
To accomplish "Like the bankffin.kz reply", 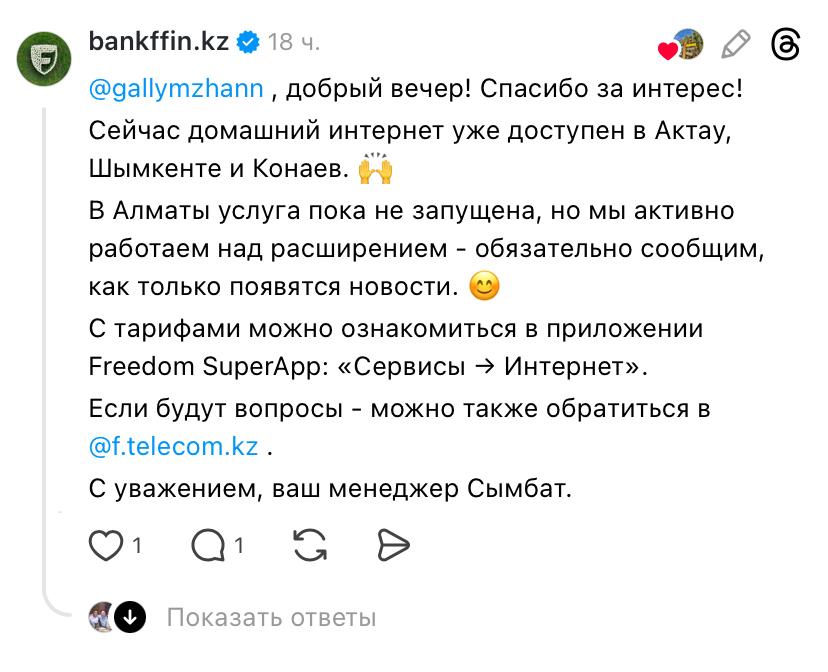I will (105, 545).
